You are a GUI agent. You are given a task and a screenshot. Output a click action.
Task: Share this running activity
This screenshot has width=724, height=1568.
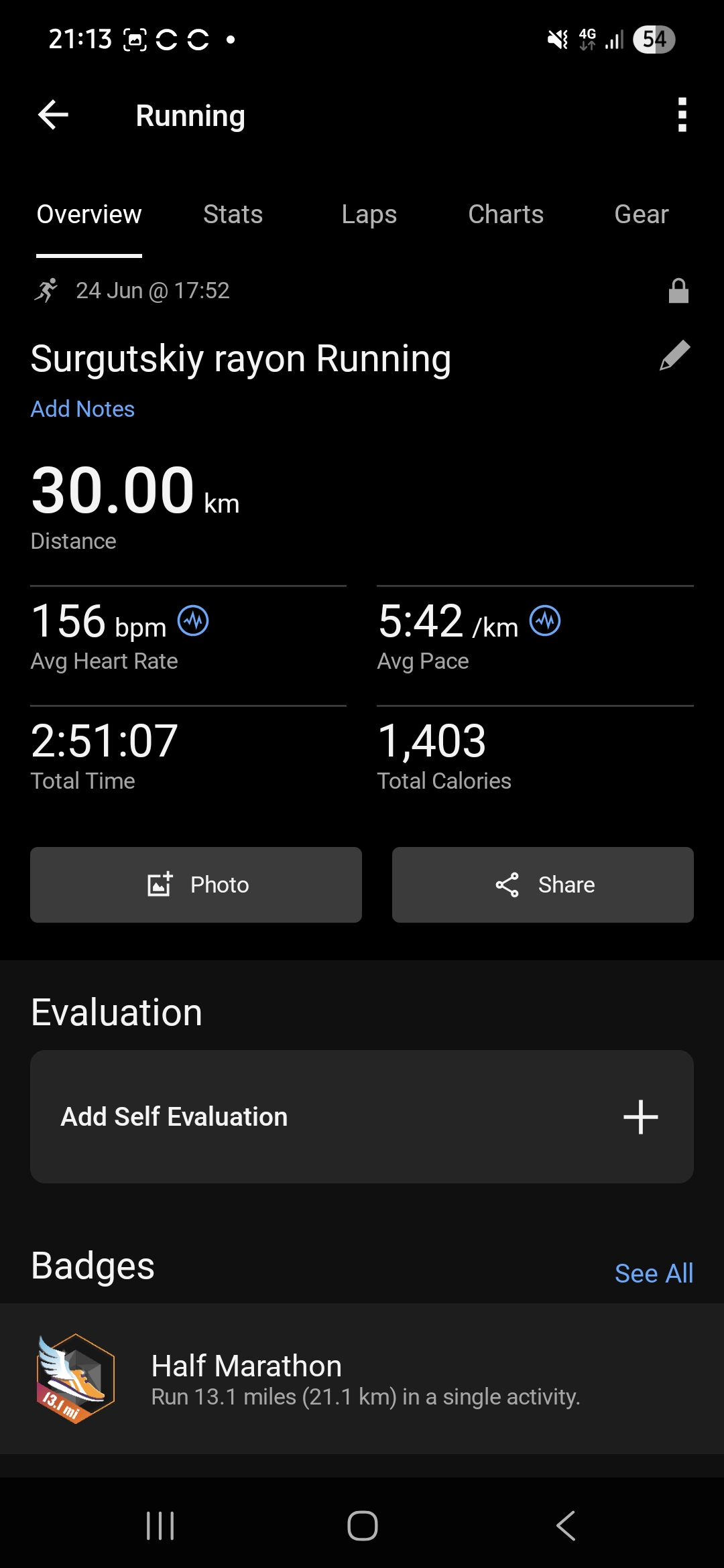(543, 885)
